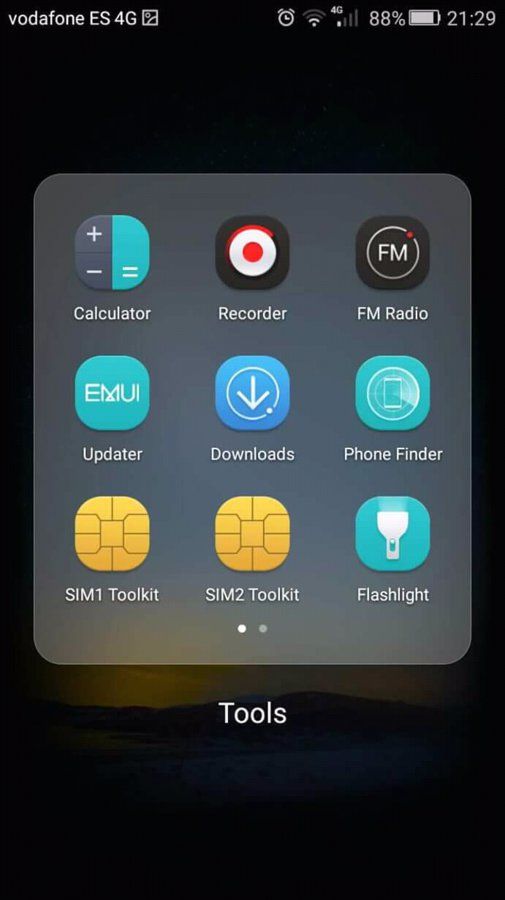Open the Downloads app
The width and height of the screenshot is (505, 900).
pyautogui.click(x=252, y=393)
